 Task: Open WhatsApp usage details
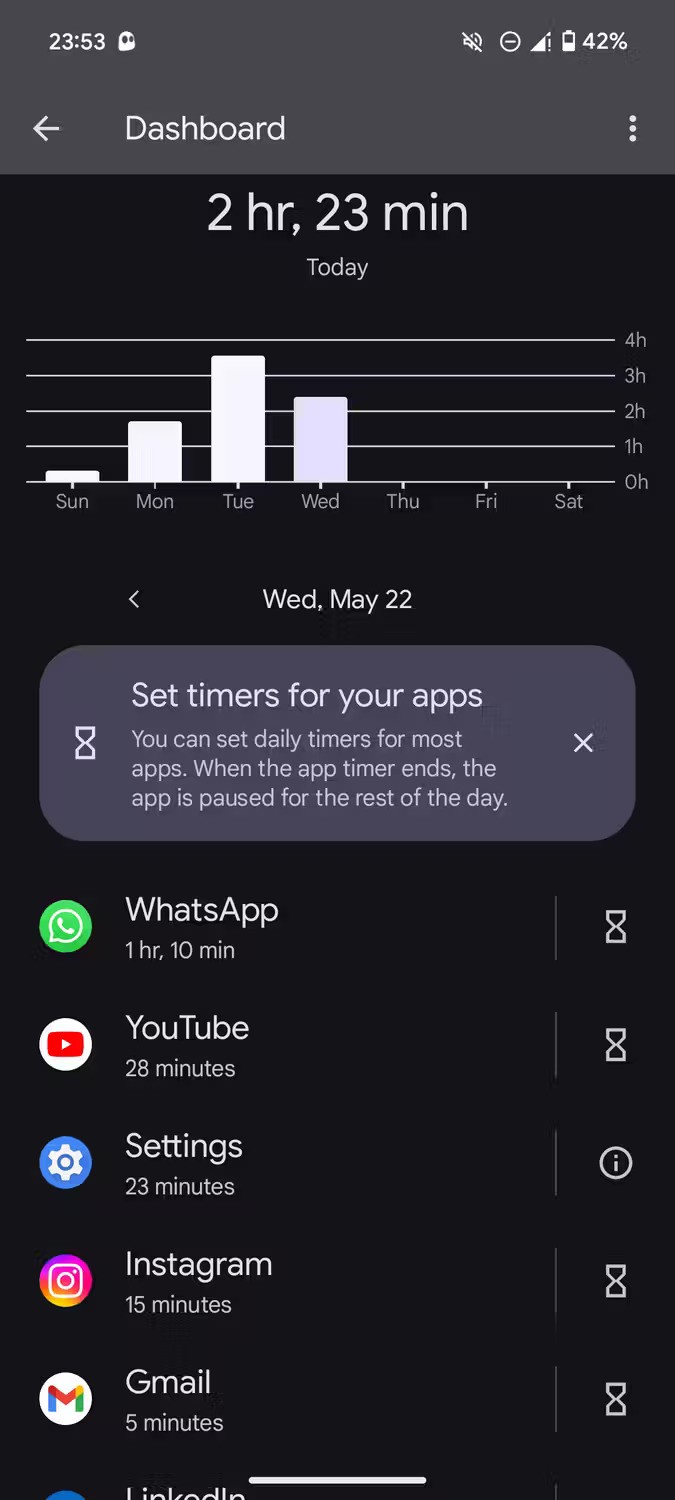tap(280, 927)
